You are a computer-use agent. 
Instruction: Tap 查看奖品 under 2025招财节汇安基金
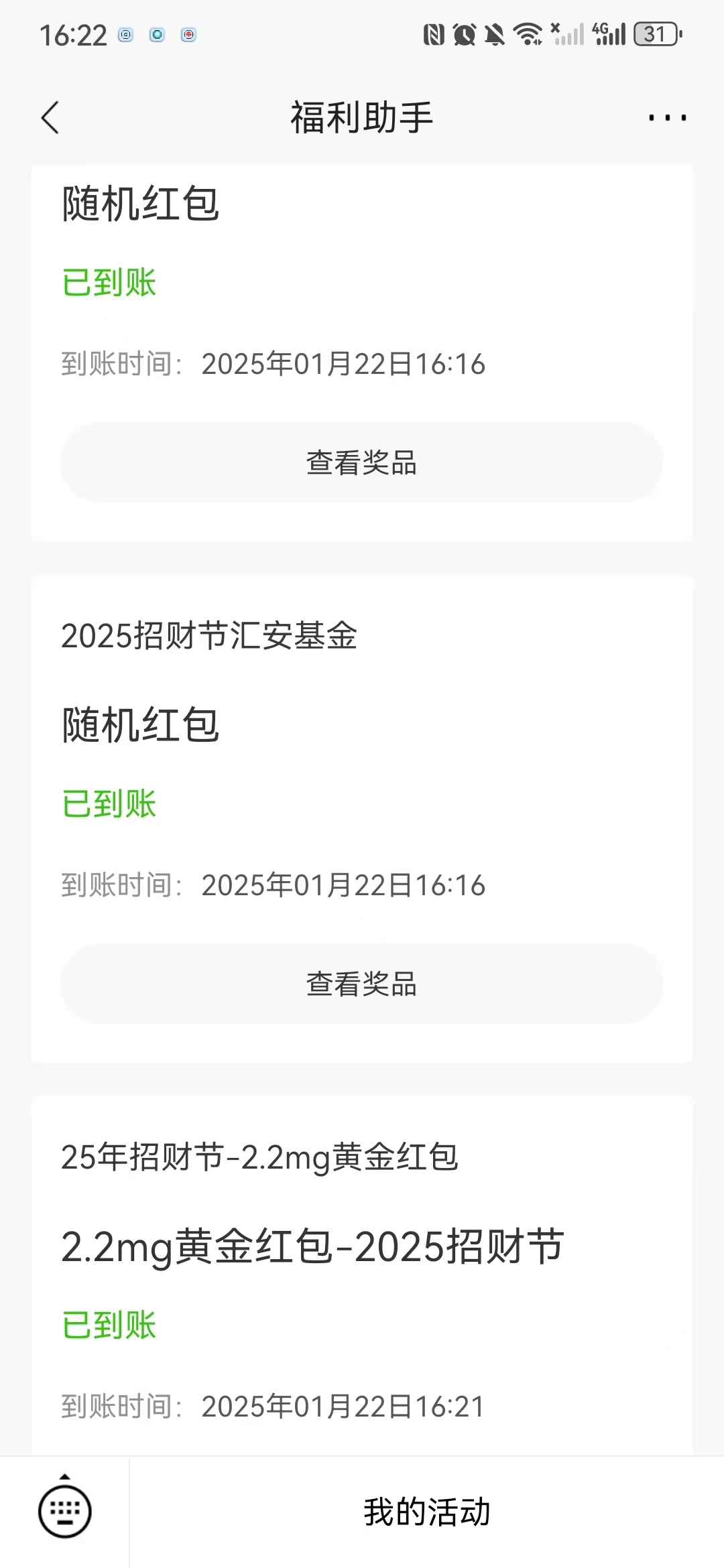tap(362, 984)
